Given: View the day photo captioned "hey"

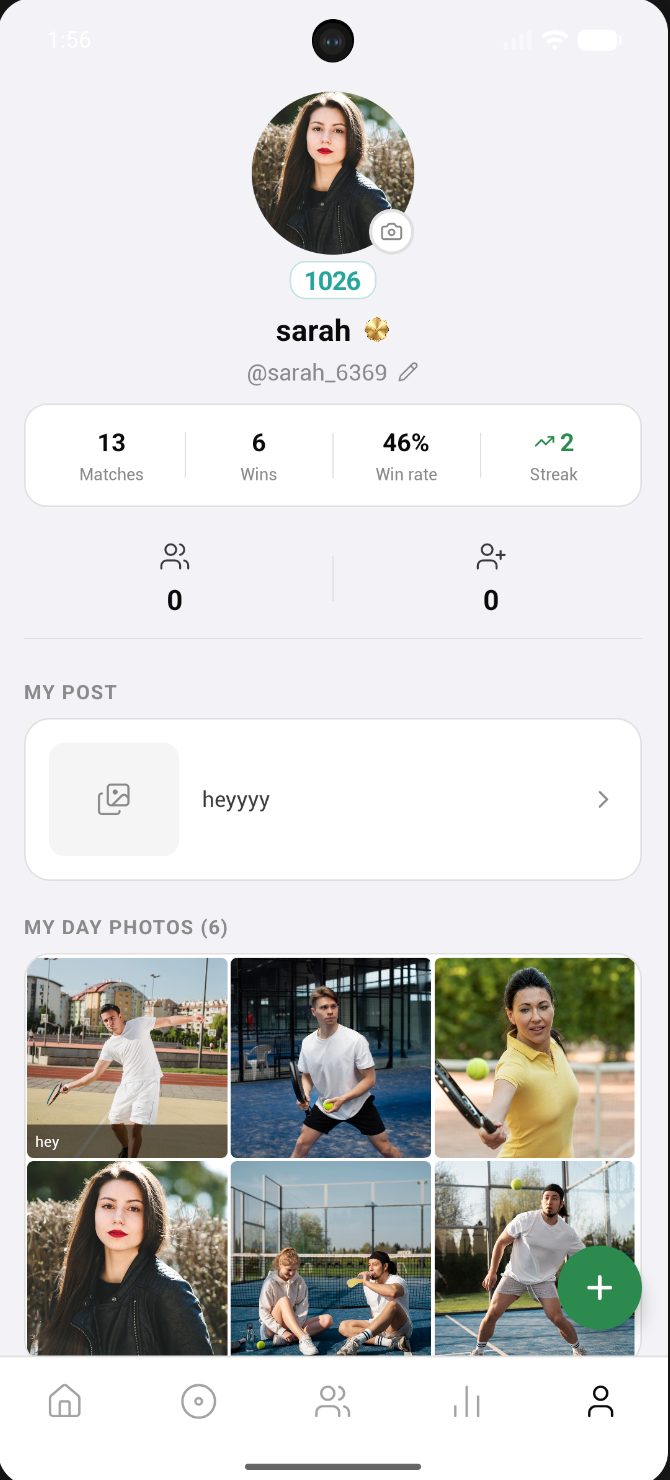Looking at the screenshot, I should point(127,1057).
